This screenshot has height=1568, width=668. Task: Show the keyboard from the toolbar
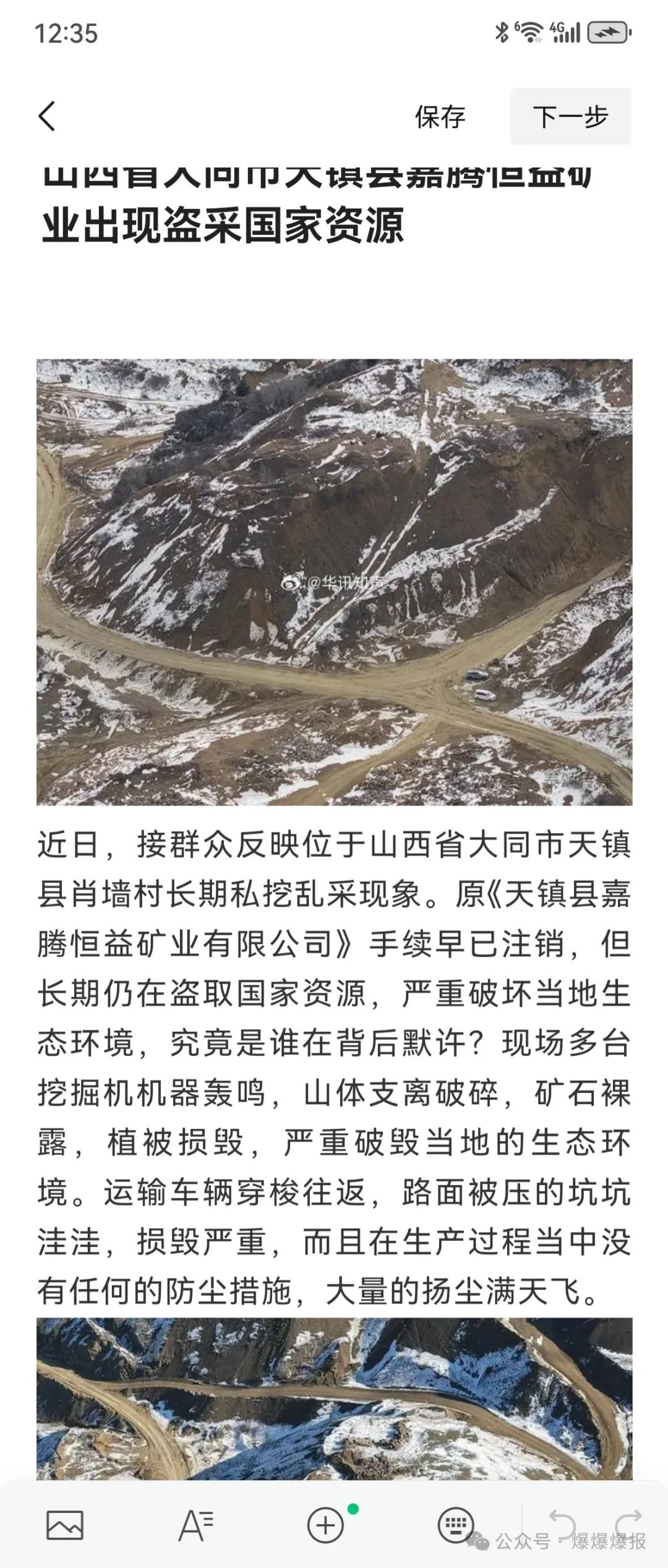click(456, 1525)
